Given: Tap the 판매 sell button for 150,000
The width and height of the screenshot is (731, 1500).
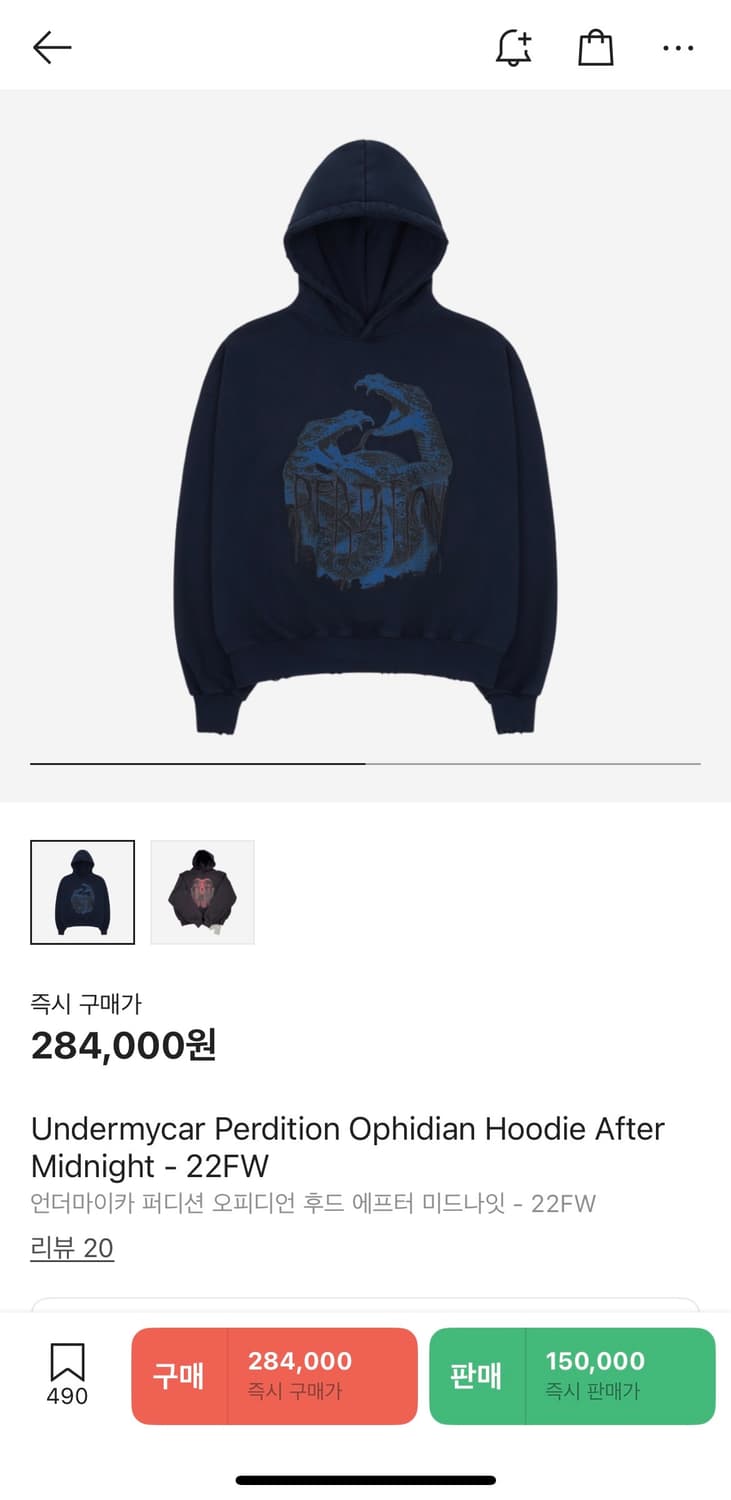Looking at the screenshot, I should tap(573, 1376).
